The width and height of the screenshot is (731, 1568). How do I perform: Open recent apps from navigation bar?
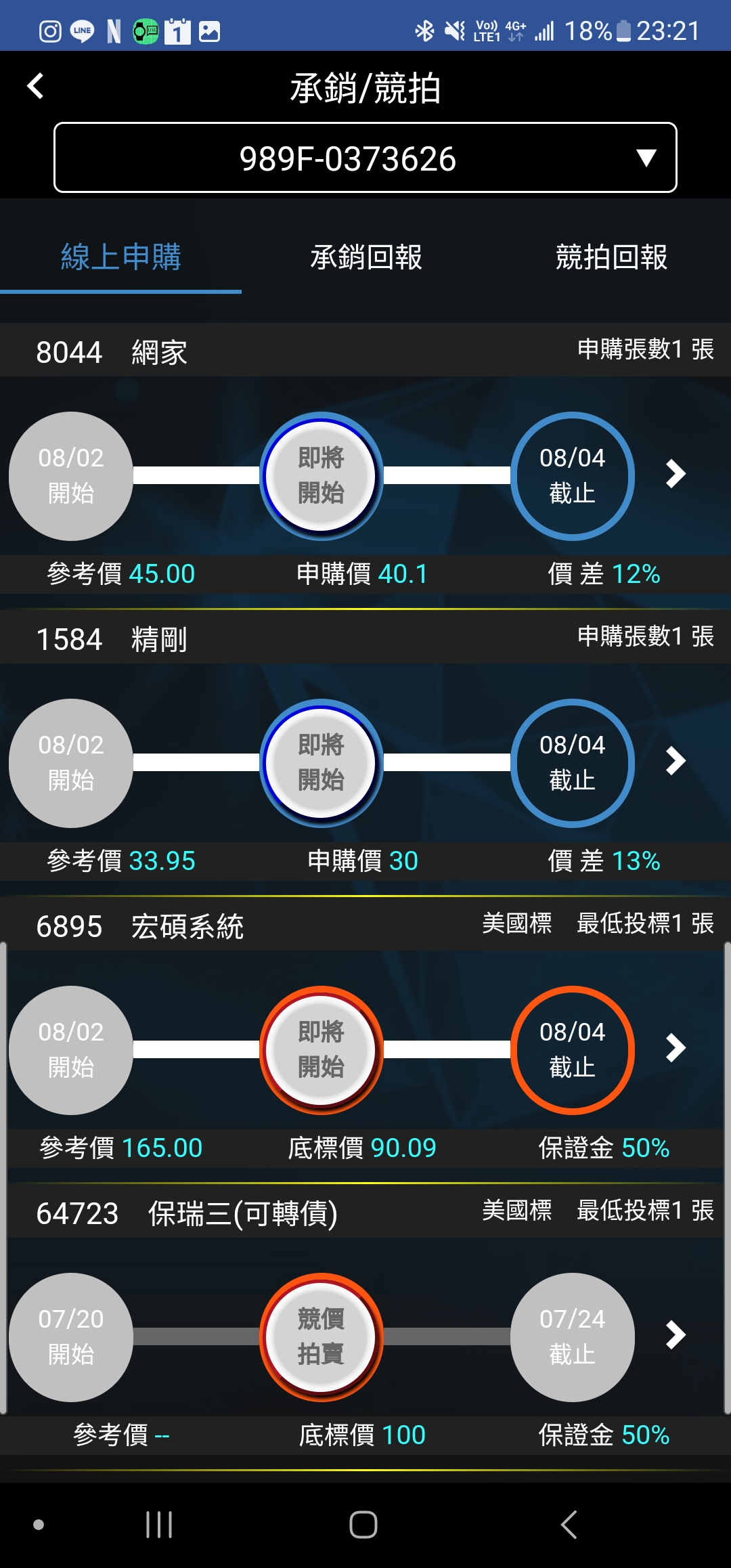pos(159,1525)
